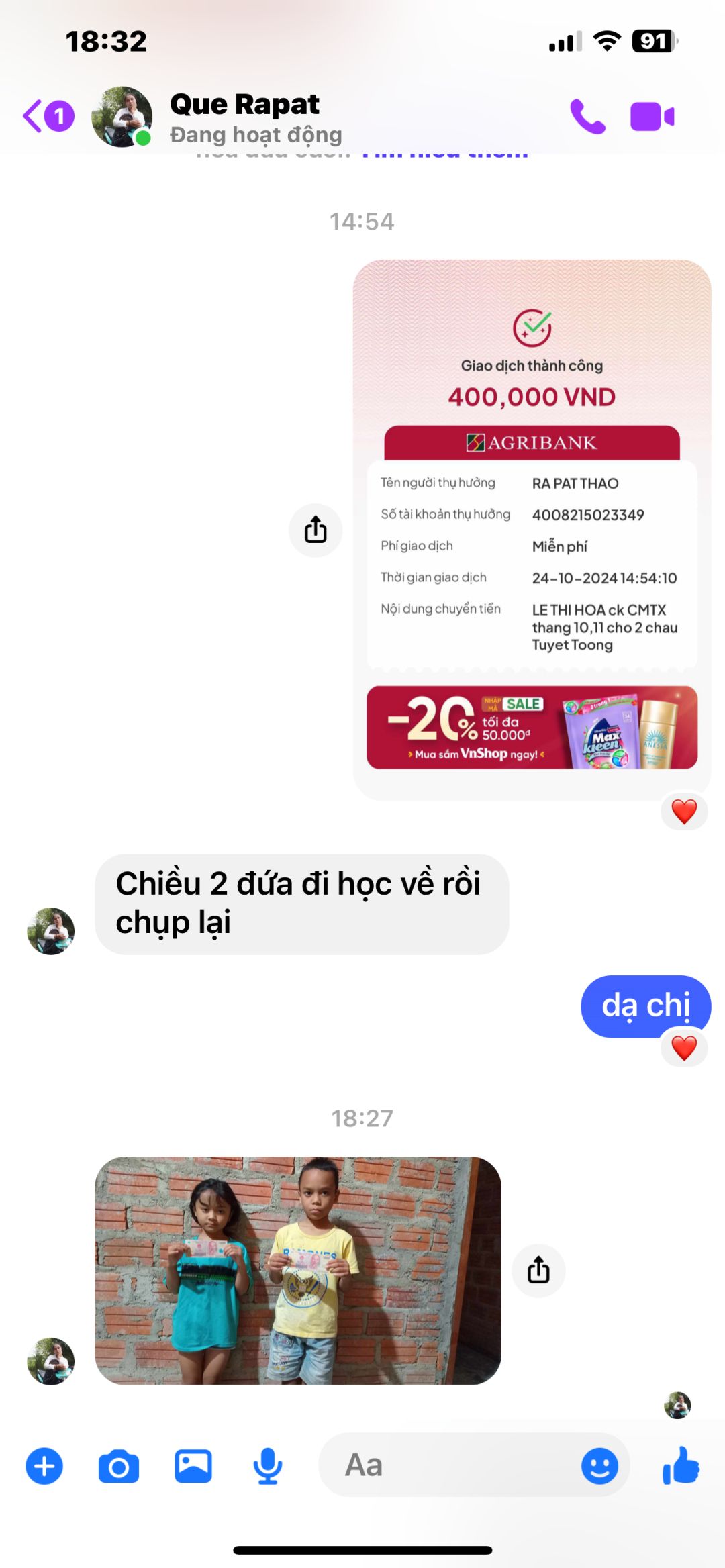
Task: Open the plus menu for more actions
Action: (44, 1466)
